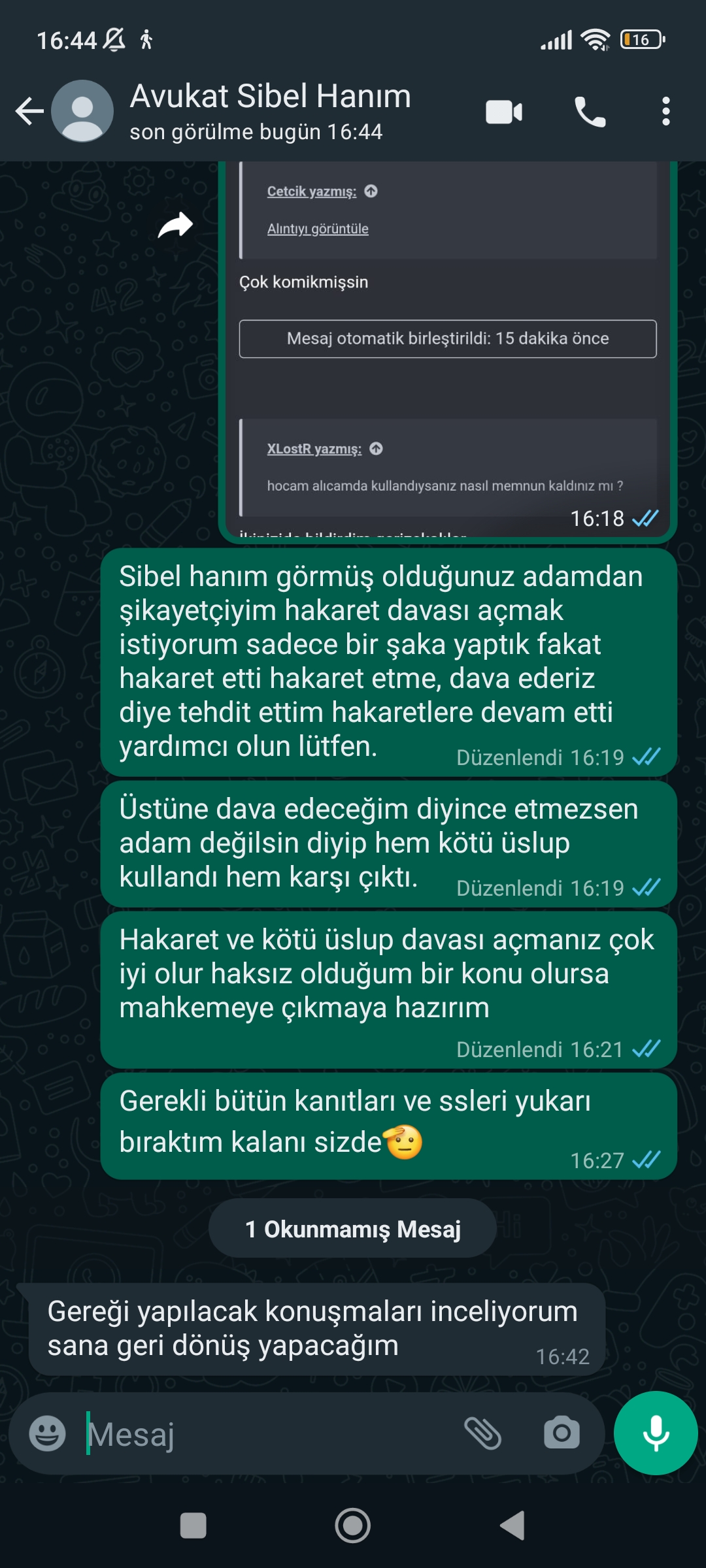Open Avukat Sibel Hanım contact info
Image resolution: width=706 pixels, height=1568 pixels.
click(269, 110)
